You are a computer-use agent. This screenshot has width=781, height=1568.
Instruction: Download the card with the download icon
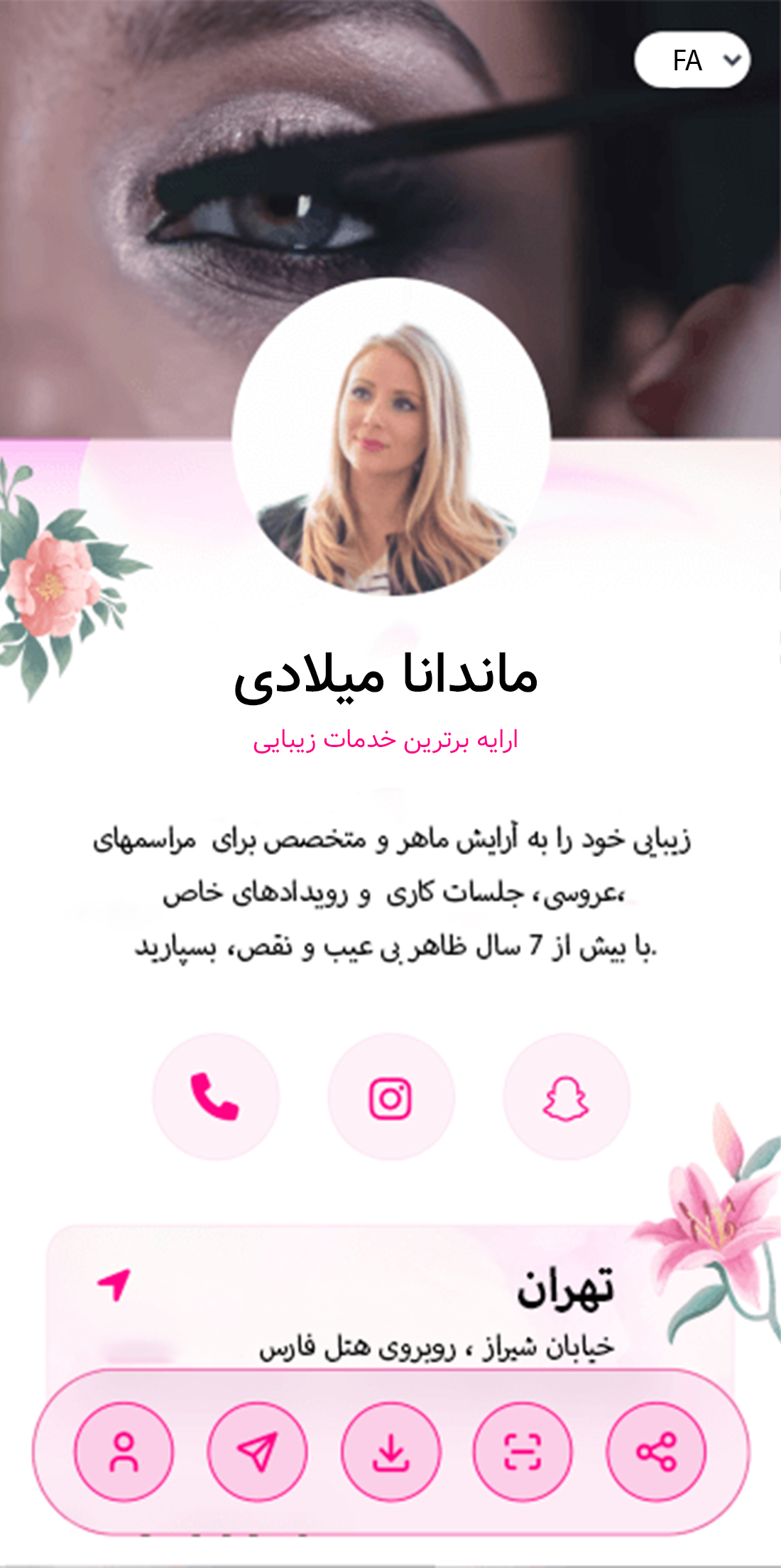(390, 1452)
